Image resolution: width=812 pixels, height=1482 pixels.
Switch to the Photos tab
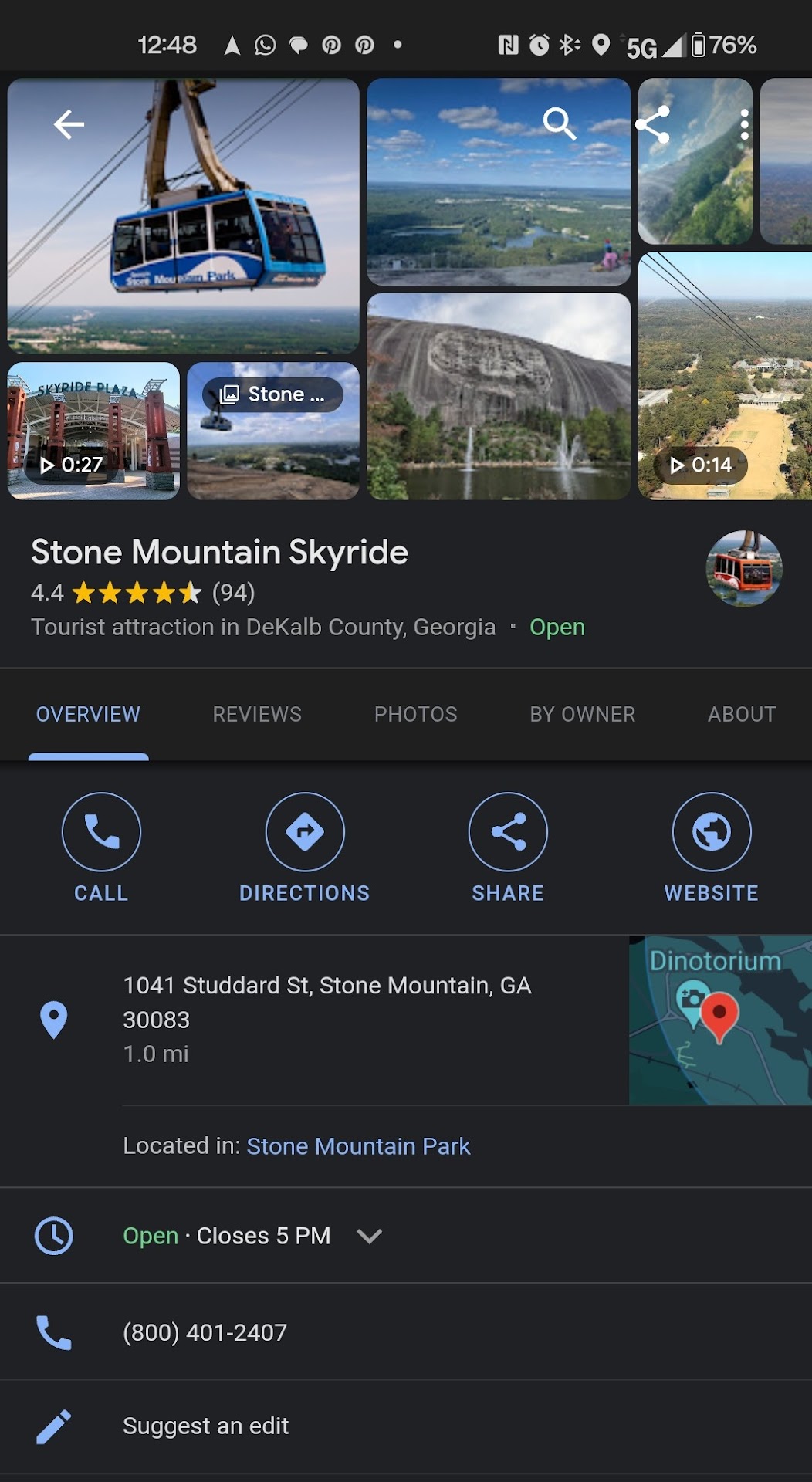(415, 714)
